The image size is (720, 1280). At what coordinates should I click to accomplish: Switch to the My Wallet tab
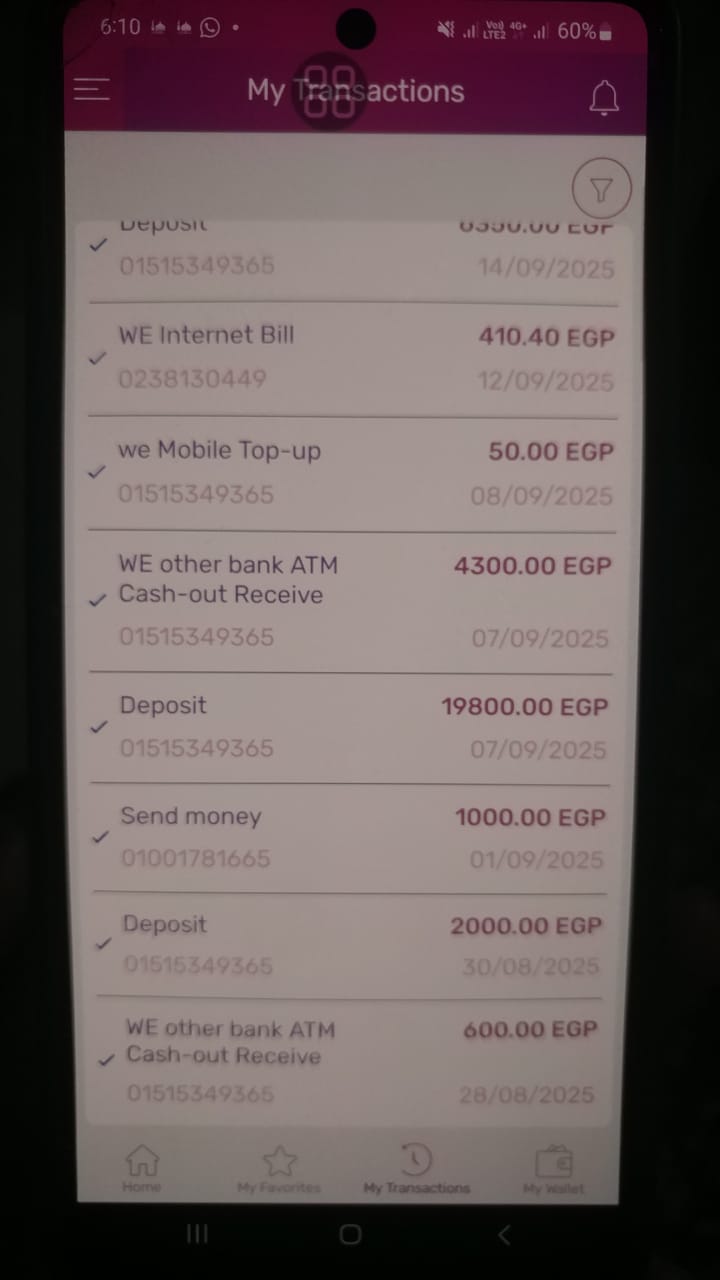tap(553, 1169)
